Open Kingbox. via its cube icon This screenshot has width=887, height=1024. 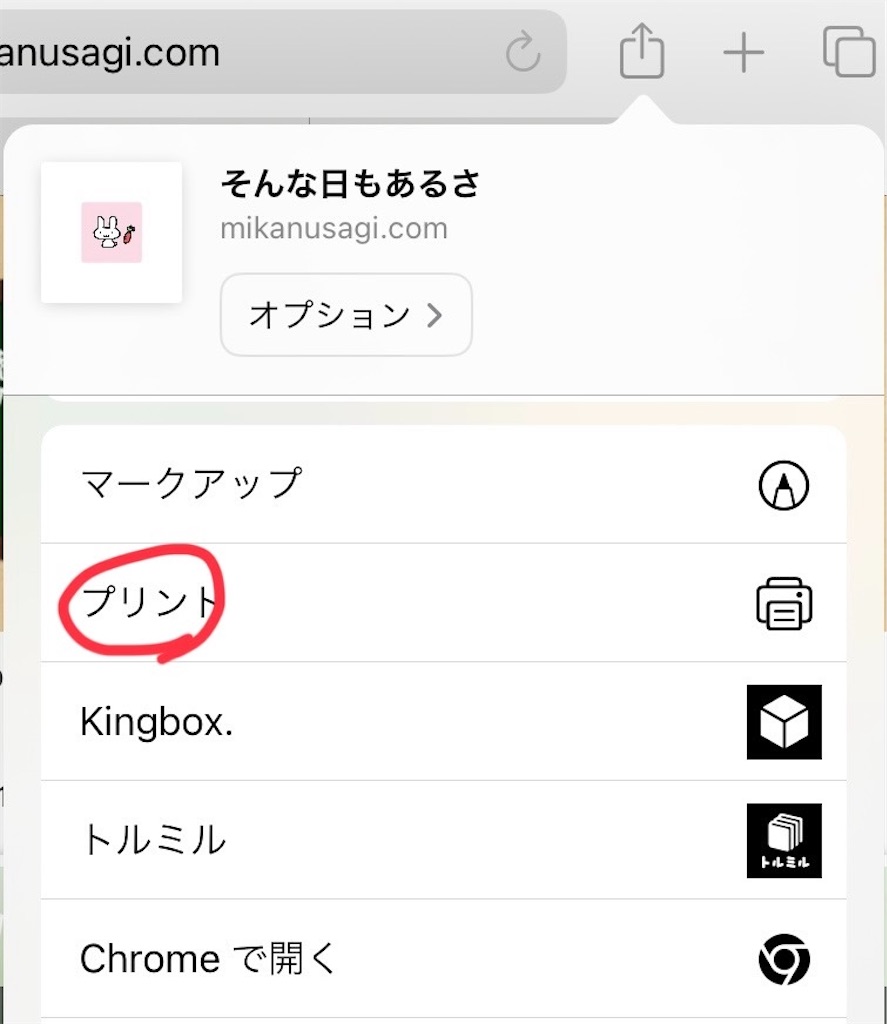coord(784,722)
